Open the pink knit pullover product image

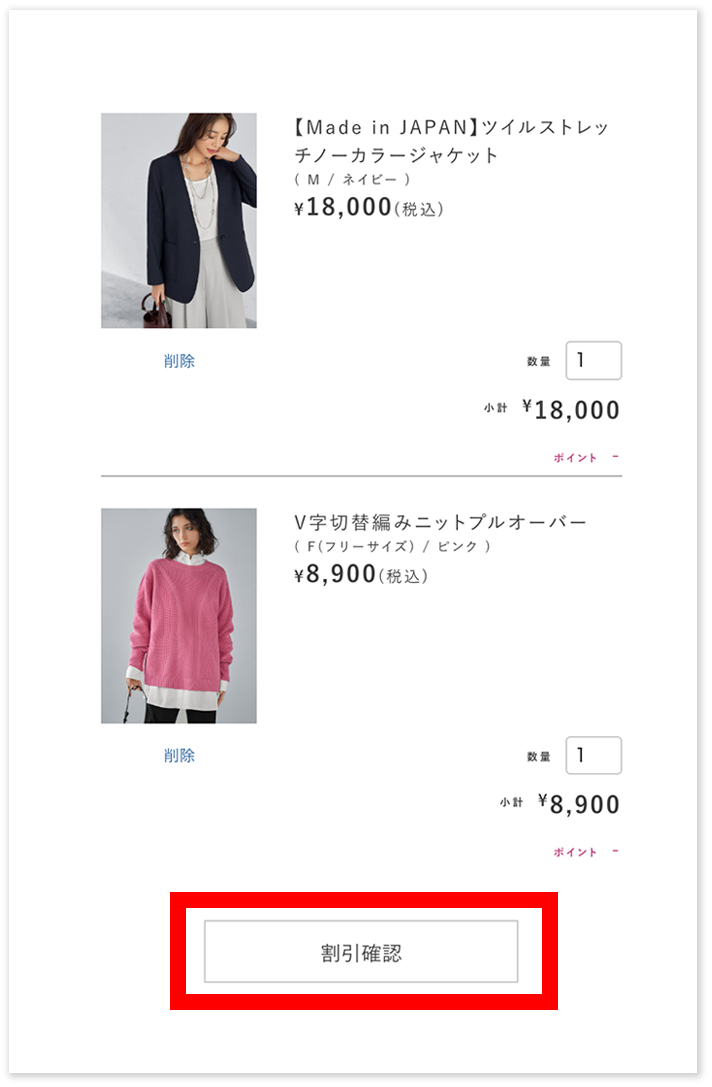coord(179,616)
